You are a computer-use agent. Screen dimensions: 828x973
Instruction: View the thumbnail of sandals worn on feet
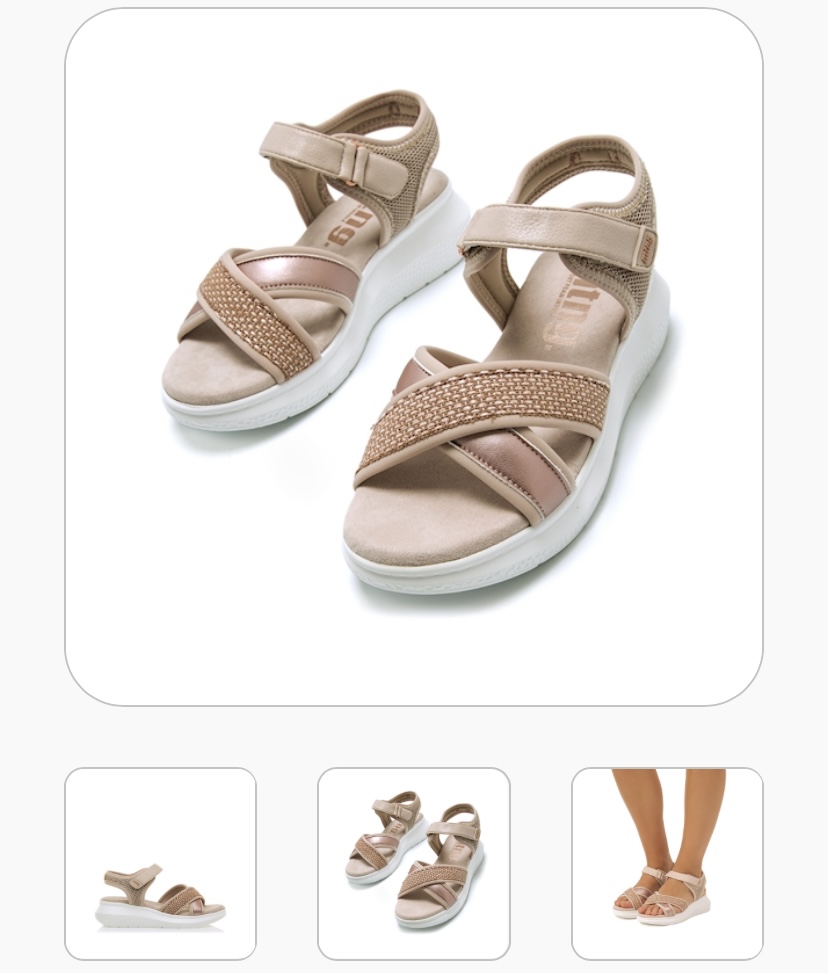667,864
